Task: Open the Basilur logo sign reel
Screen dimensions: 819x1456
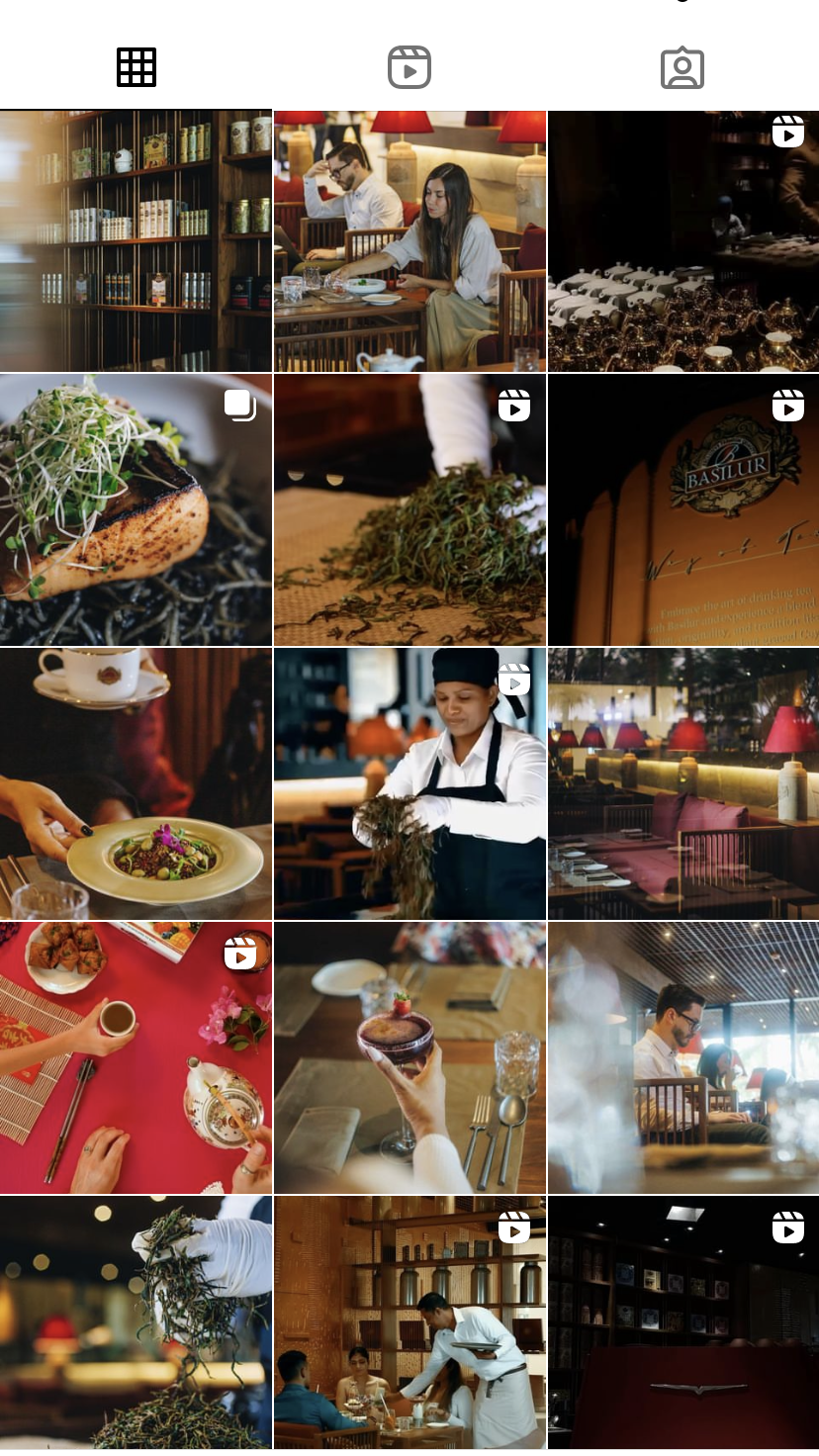Action: (683, 510)
